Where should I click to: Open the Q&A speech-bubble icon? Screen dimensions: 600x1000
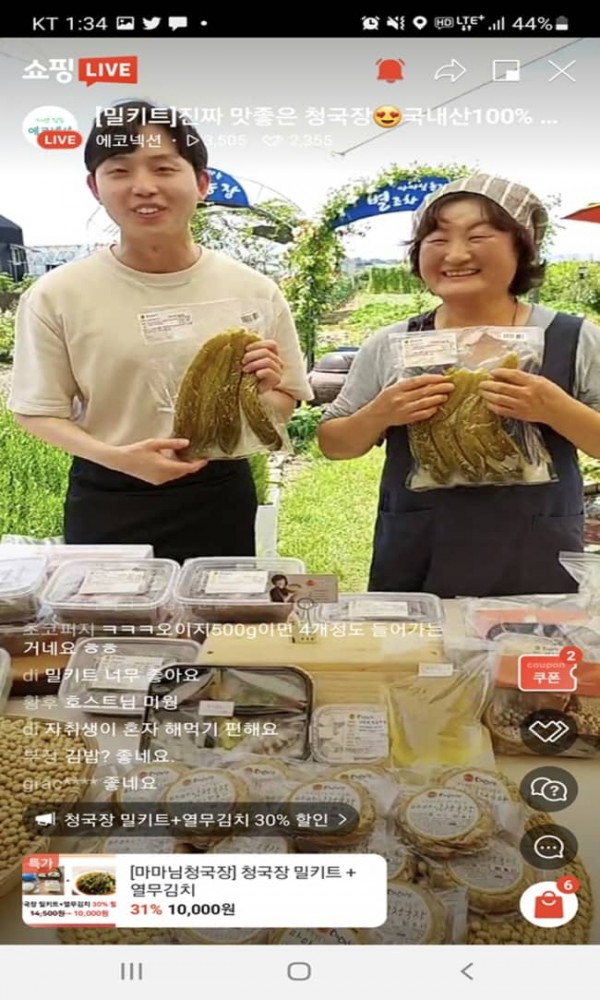pyautogui.click(x=548, y=790)
